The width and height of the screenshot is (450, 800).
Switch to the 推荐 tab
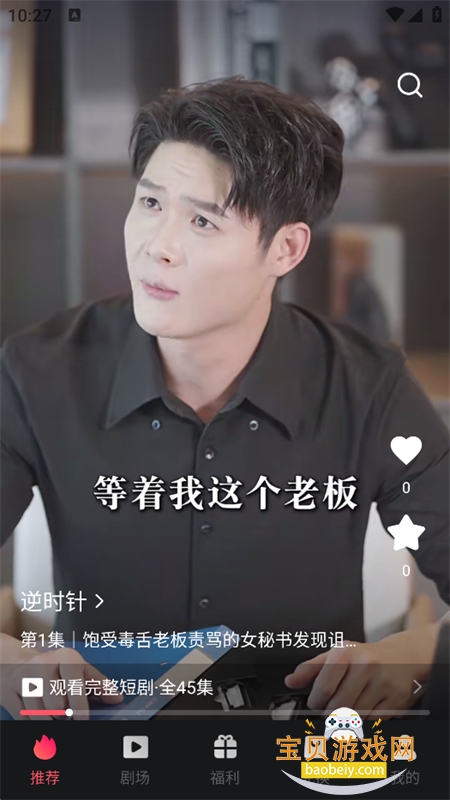[x=45, y=760]
